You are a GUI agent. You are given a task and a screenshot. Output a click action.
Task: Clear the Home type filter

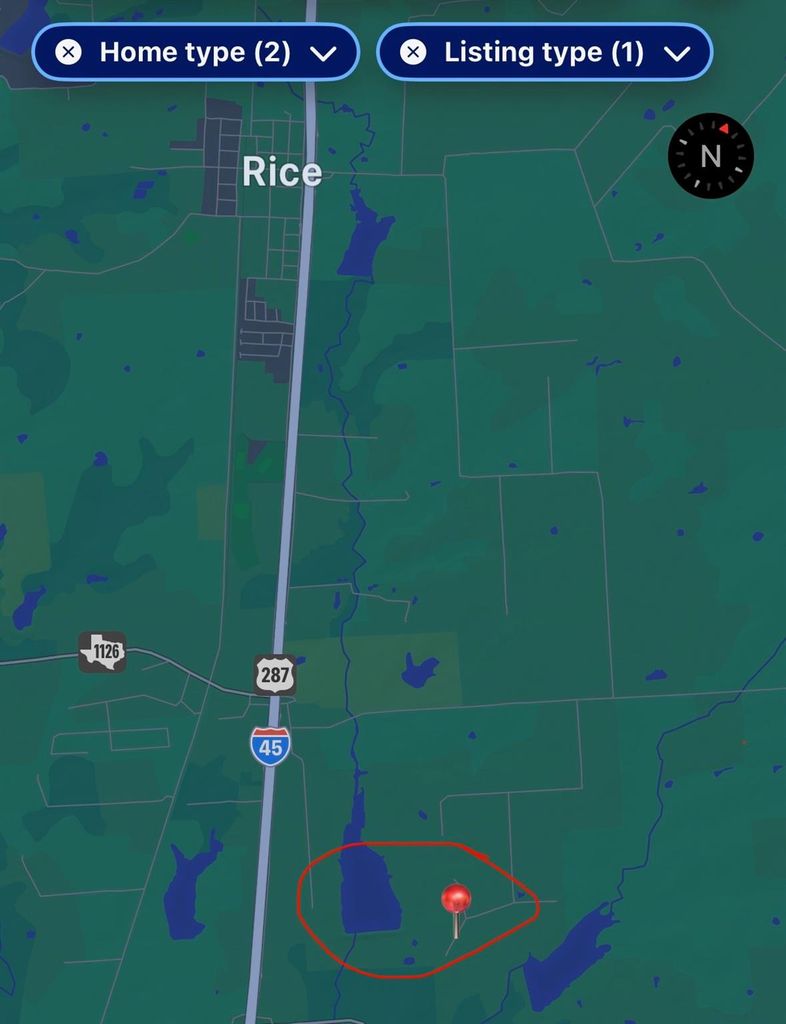point(69,52)
